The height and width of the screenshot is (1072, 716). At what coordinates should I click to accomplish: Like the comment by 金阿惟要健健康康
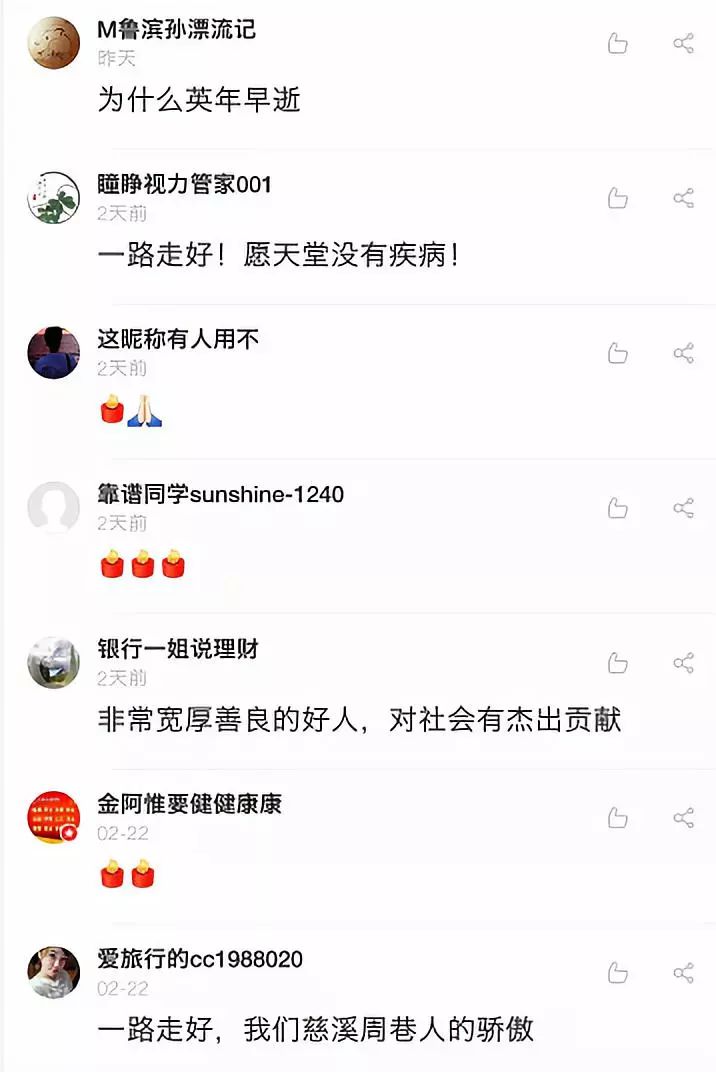pyautogui.click(x=618, y=818)
